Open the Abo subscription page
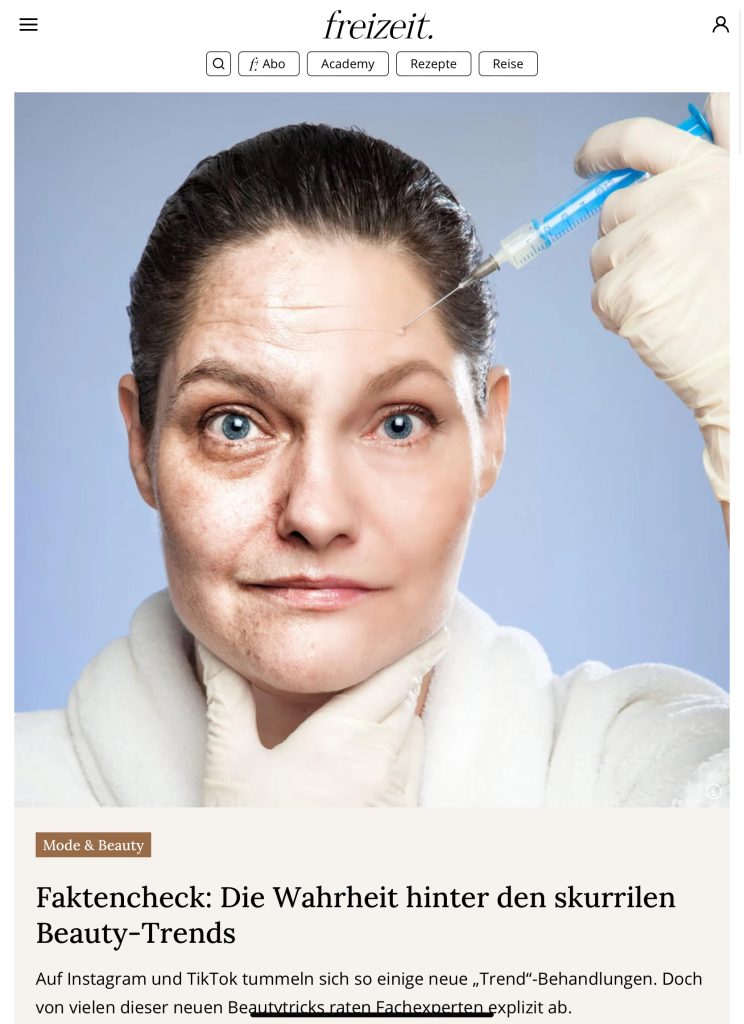The height and width of the screenshot is (1024, 744). tap(268, 64)
